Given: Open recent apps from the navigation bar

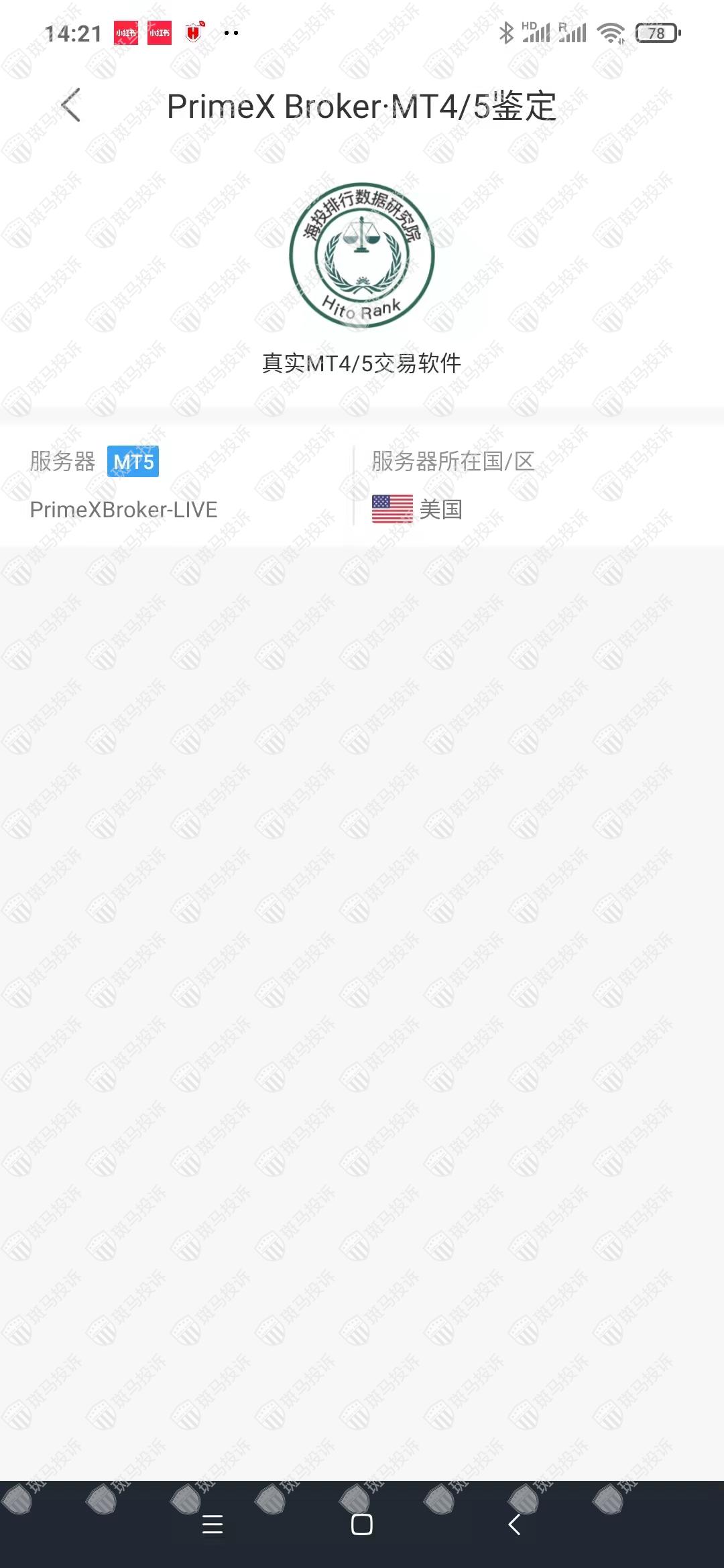Looking at the screenshot, I should coord(213,1524).
